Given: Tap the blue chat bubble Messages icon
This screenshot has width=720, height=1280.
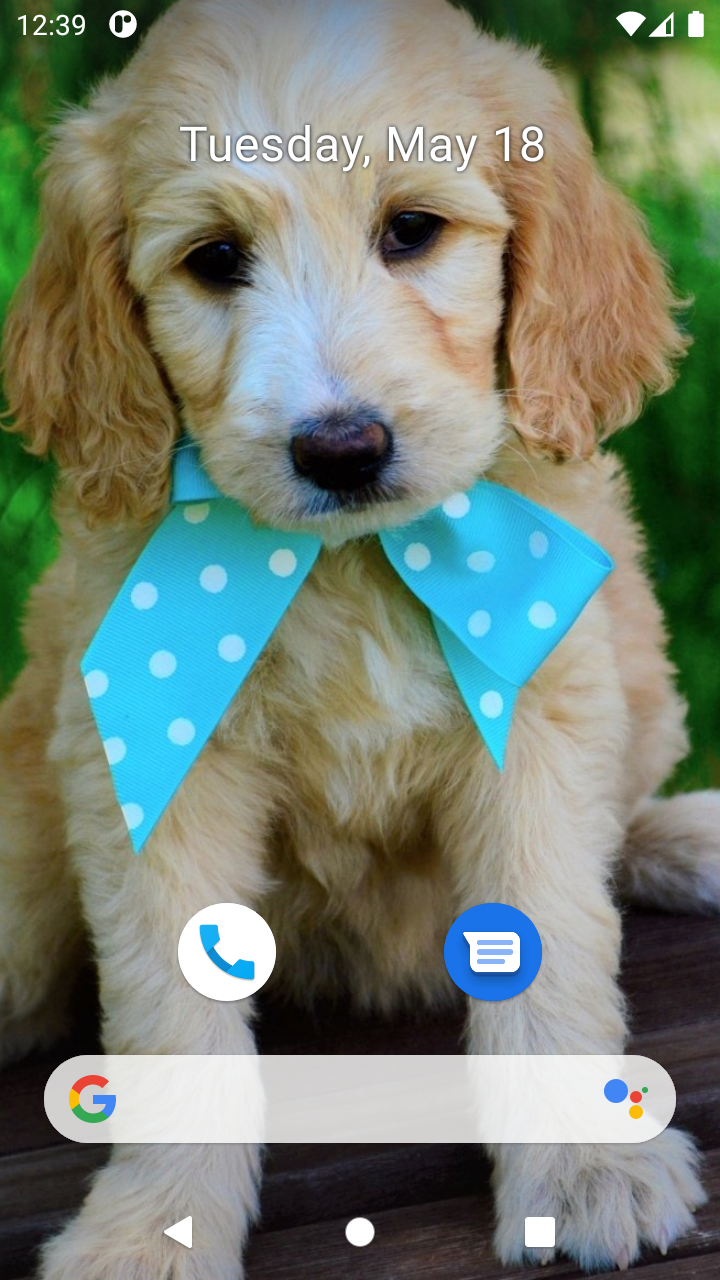Looking at the screenshot, I should tap(492, 952).
